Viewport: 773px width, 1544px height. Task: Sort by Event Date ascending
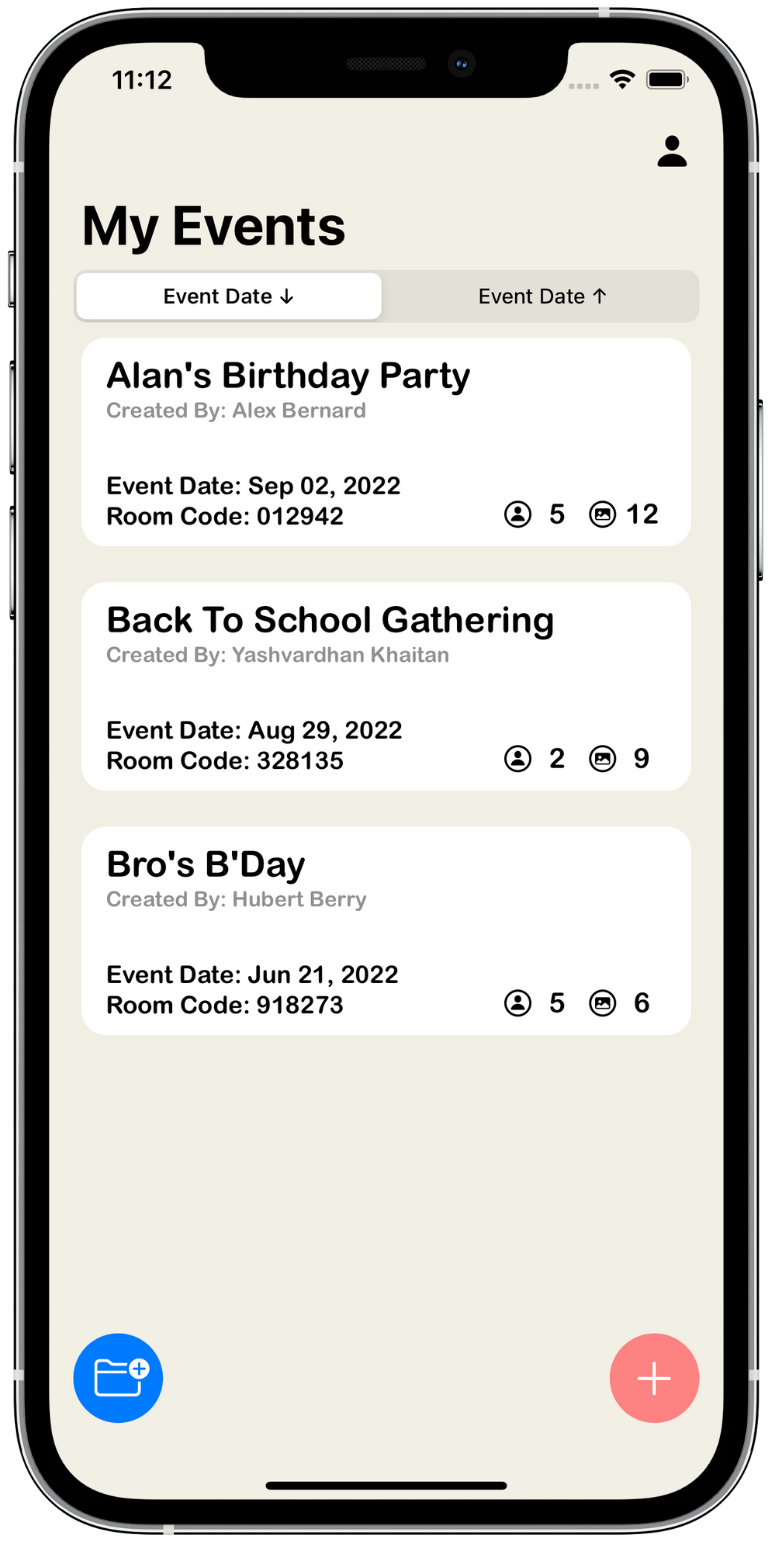tap(542, 296)
